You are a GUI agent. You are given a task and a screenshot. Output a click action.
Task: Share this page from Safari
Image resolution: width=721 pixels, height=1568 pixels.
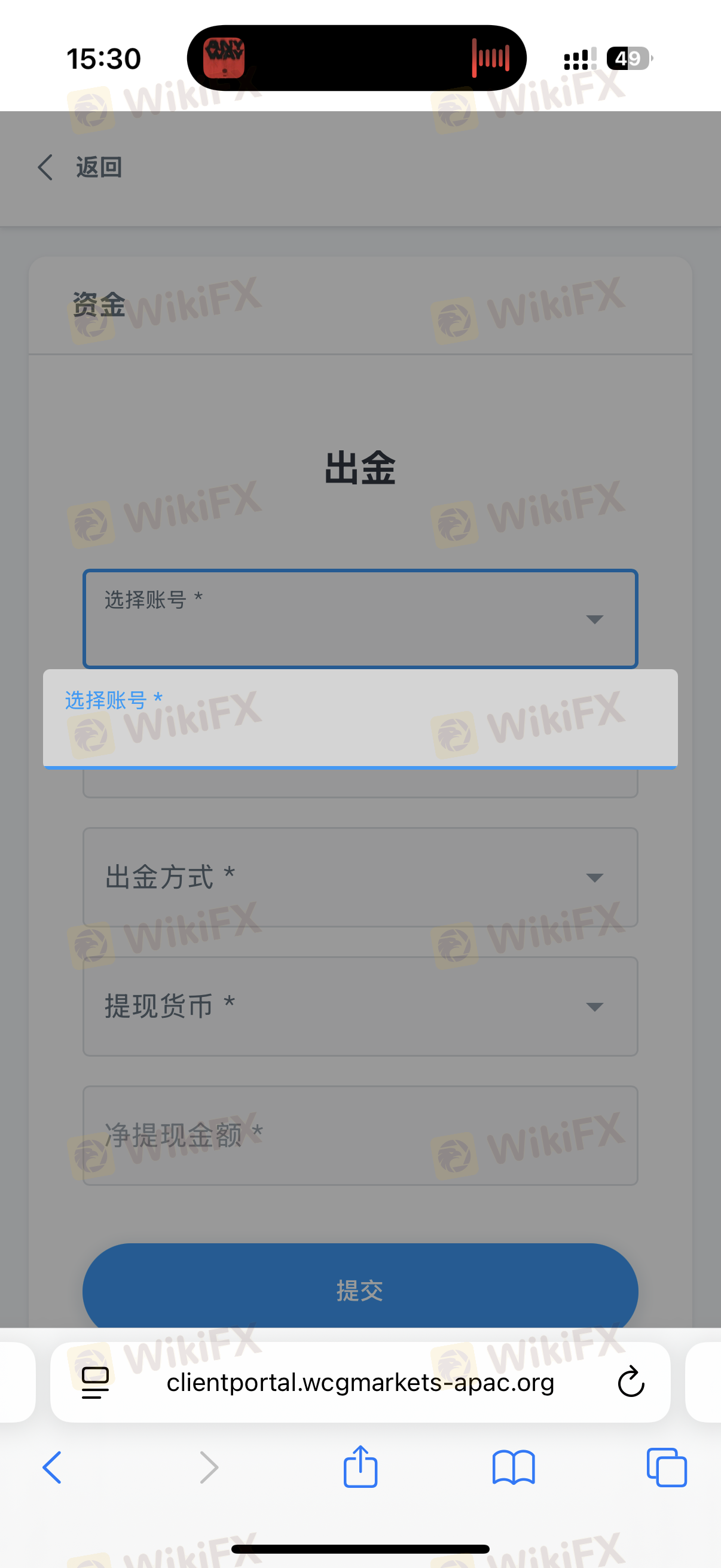pos(360,1466)
